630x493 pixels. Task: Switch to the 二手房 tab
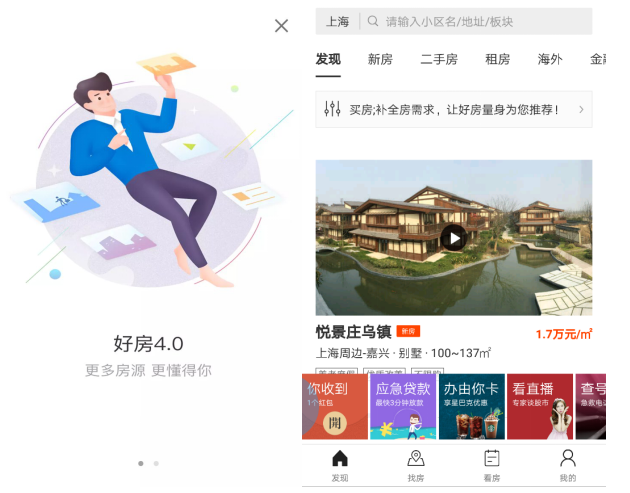point(439,59)
